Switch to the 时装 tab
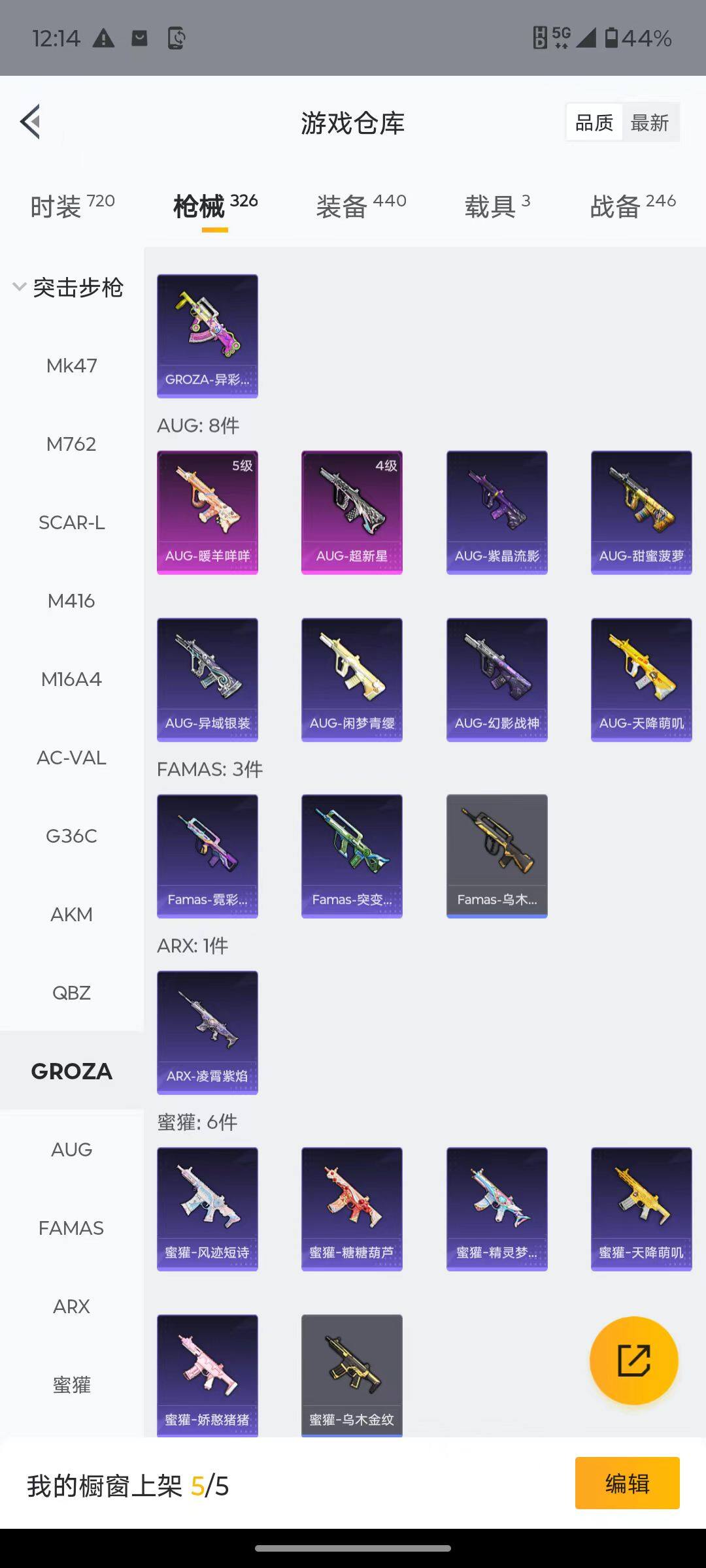This screenshot has width=706, height=1568. (x=73, y=206)
